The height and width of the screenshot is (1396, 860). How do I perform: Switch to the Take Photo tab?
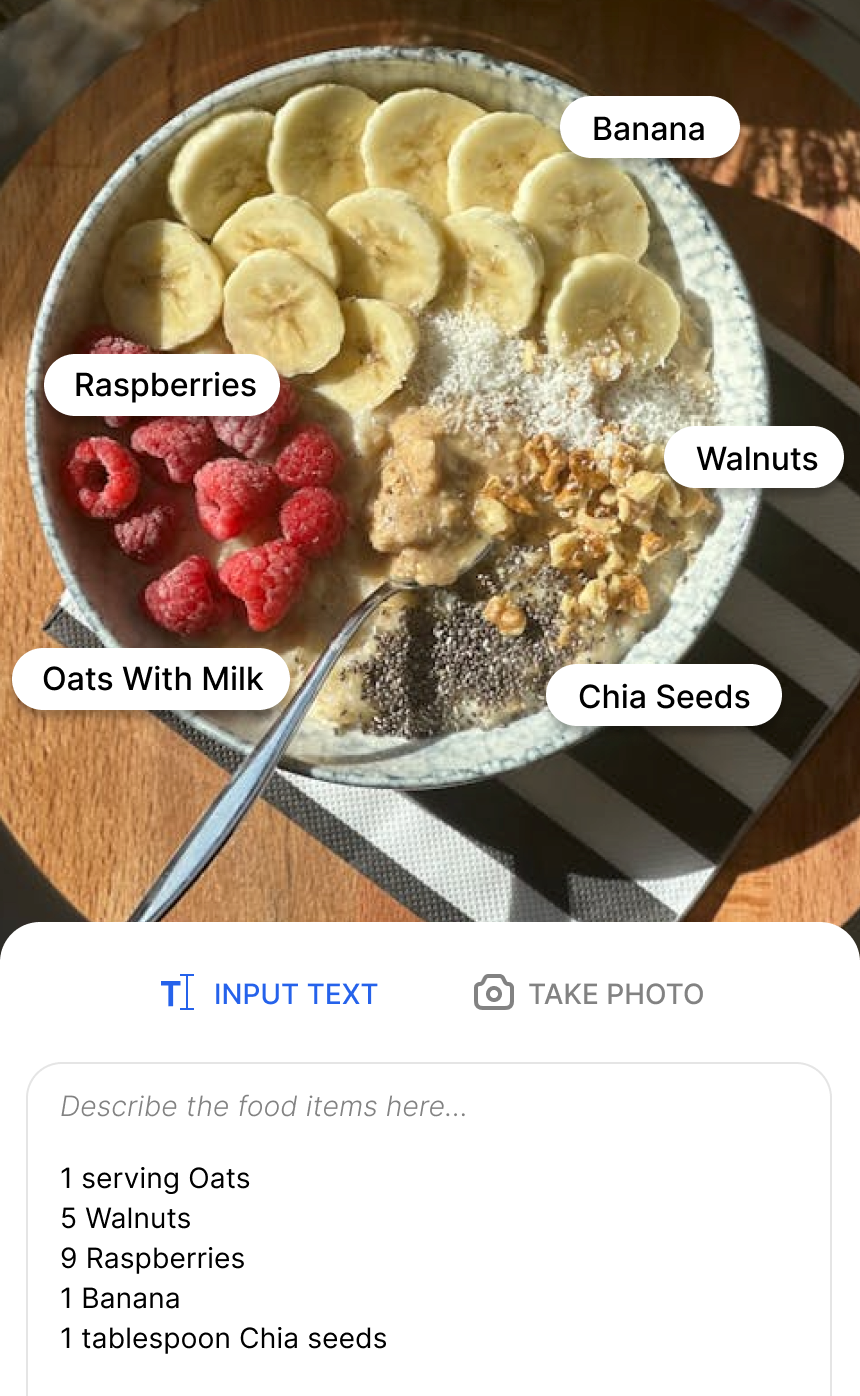(589, 994)
